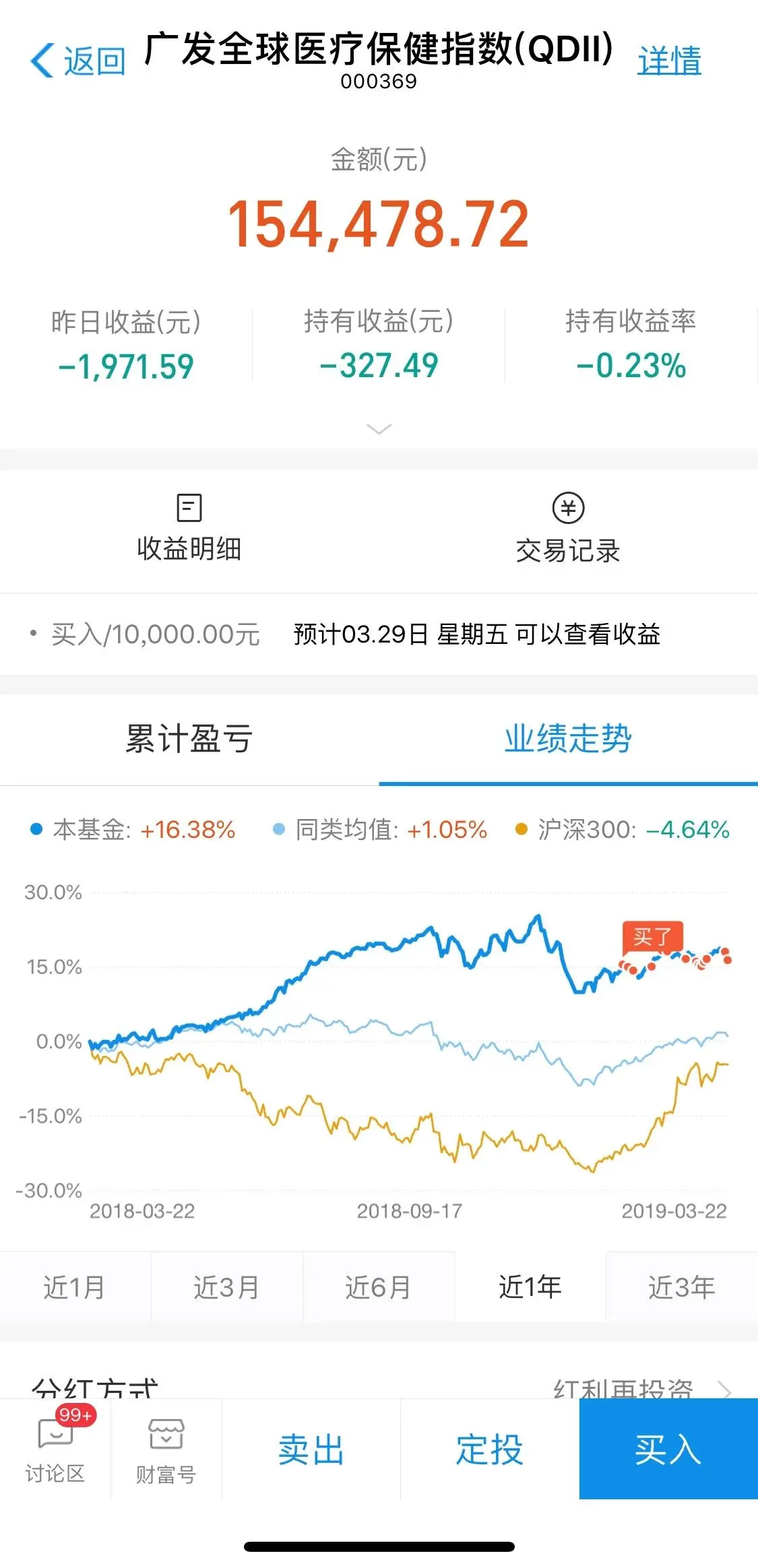Screen dimensions: 758x1568
Task: Go back with the 返回 button
Action: coord(77,61)
